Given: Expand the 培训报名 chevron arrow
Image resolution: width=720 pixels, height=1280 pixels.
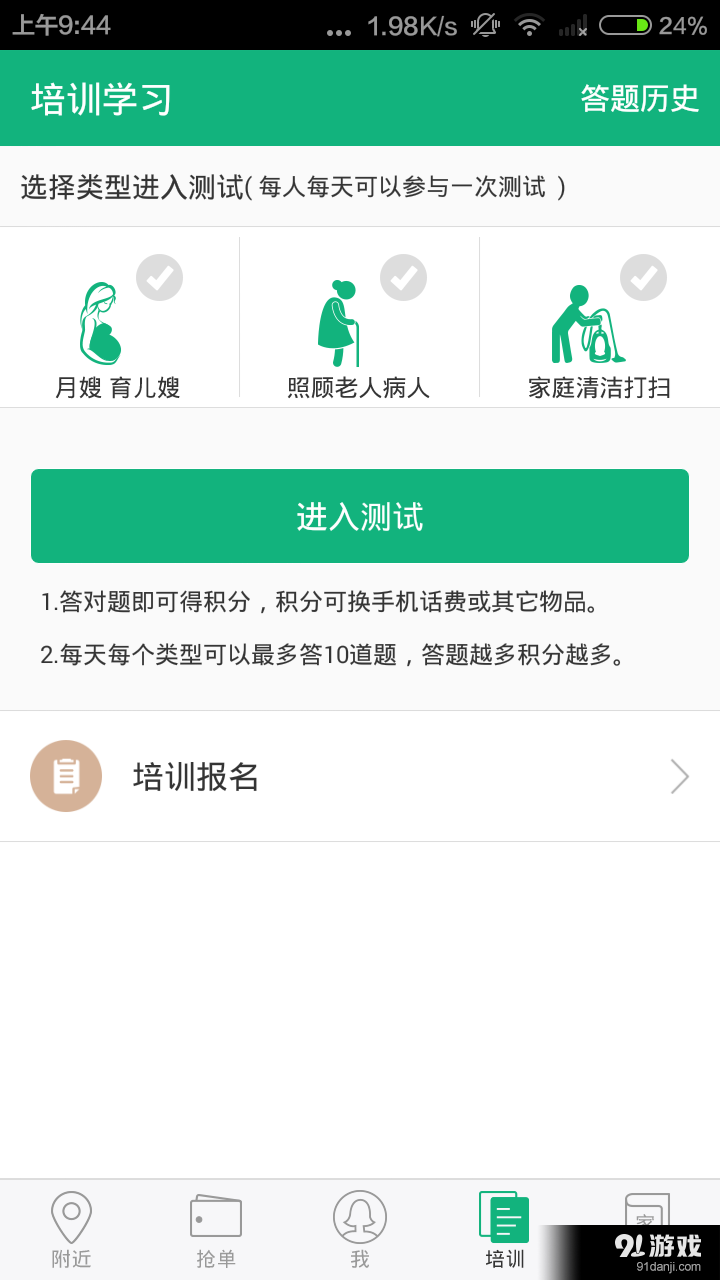Looking at the screenshot, I should click(679, 776).
